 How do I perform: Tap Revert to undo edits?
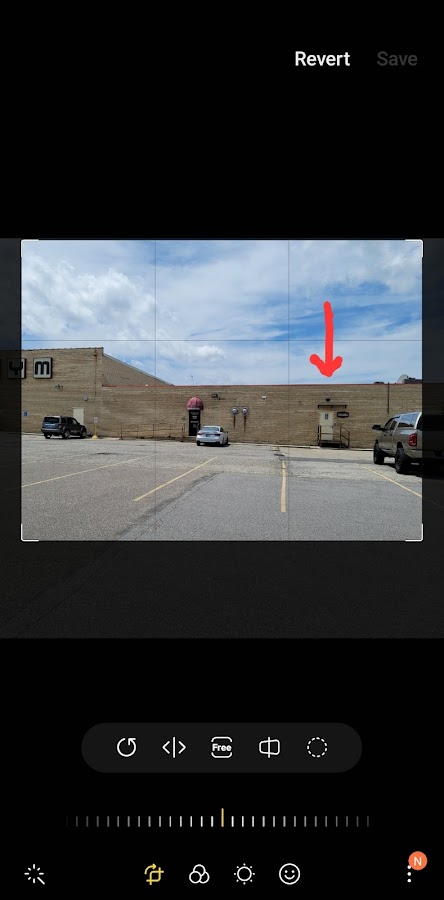coord(322,59)
